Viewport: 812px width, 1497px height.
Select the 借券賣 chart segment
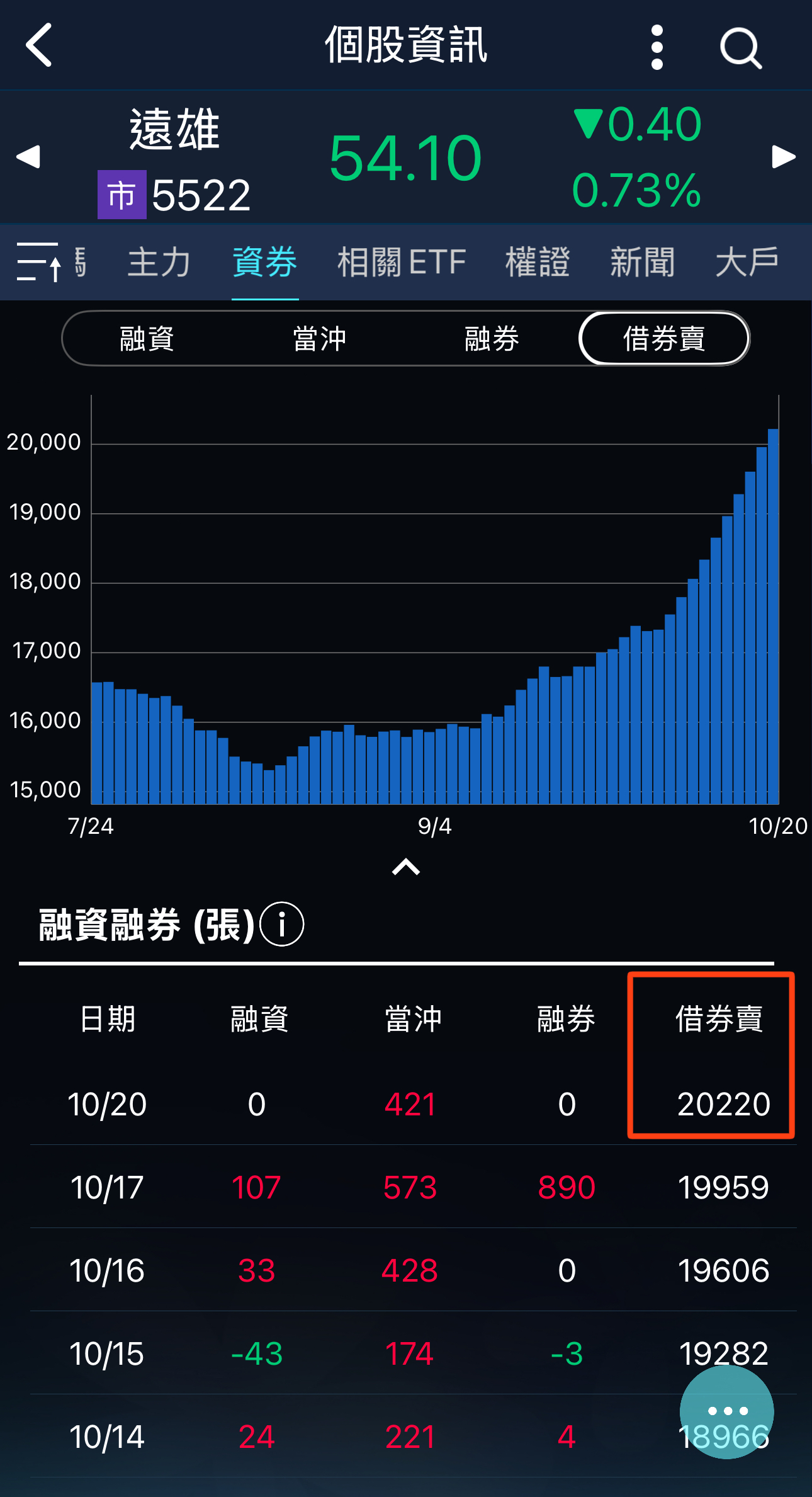[664, 339]
